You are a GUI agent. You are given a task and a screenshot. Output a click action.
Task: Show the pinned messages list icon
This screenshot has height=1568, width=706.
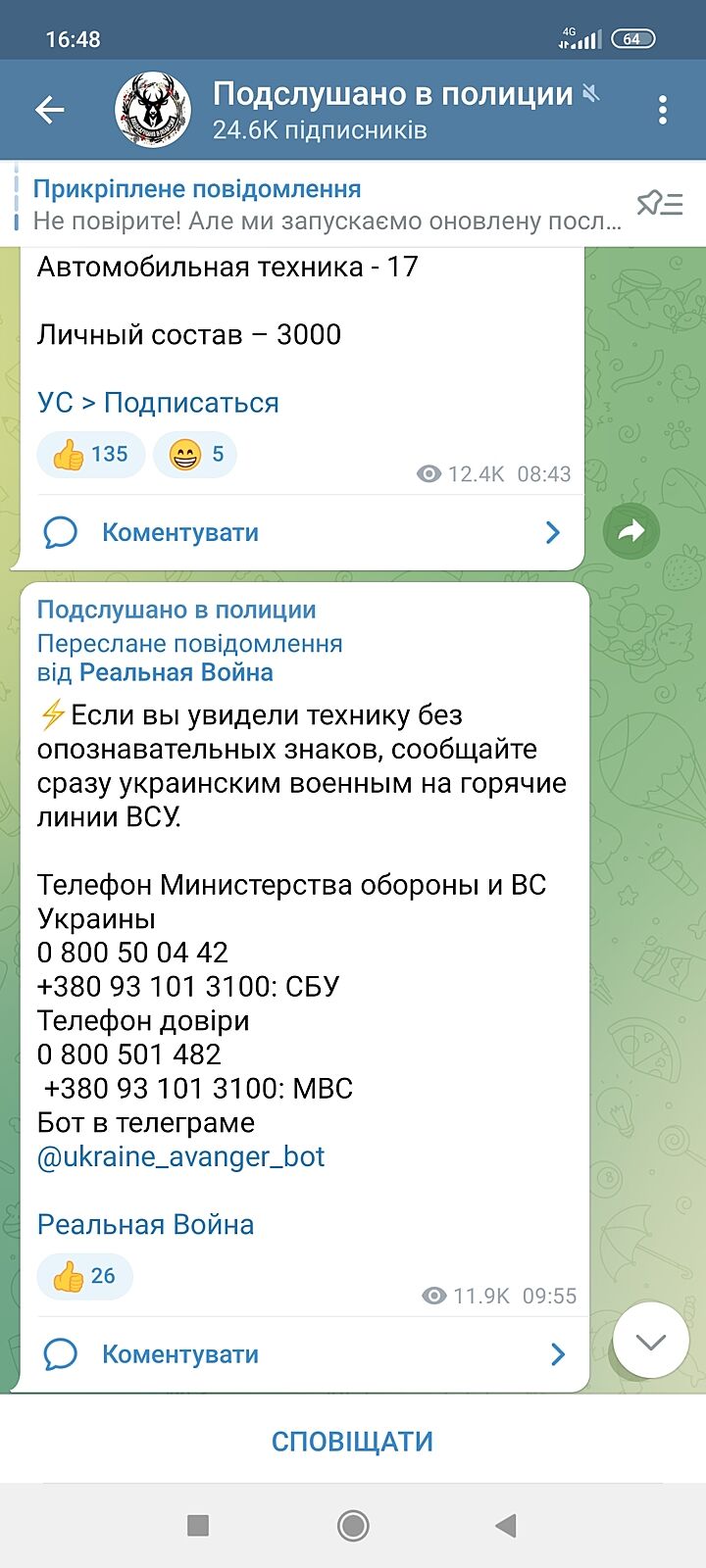click(x=660, y=204)
